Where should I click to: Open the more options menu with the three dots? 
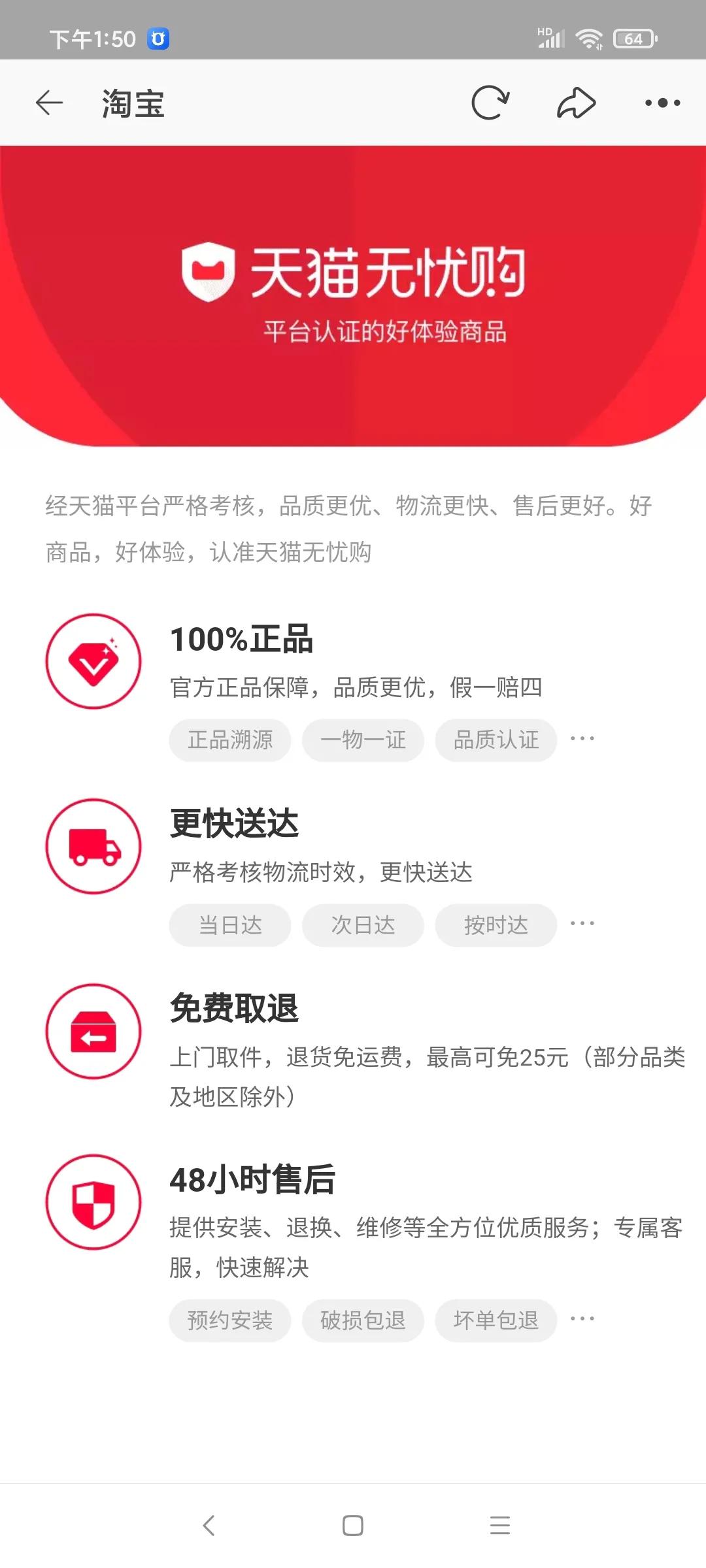click(x=663, y=103)
